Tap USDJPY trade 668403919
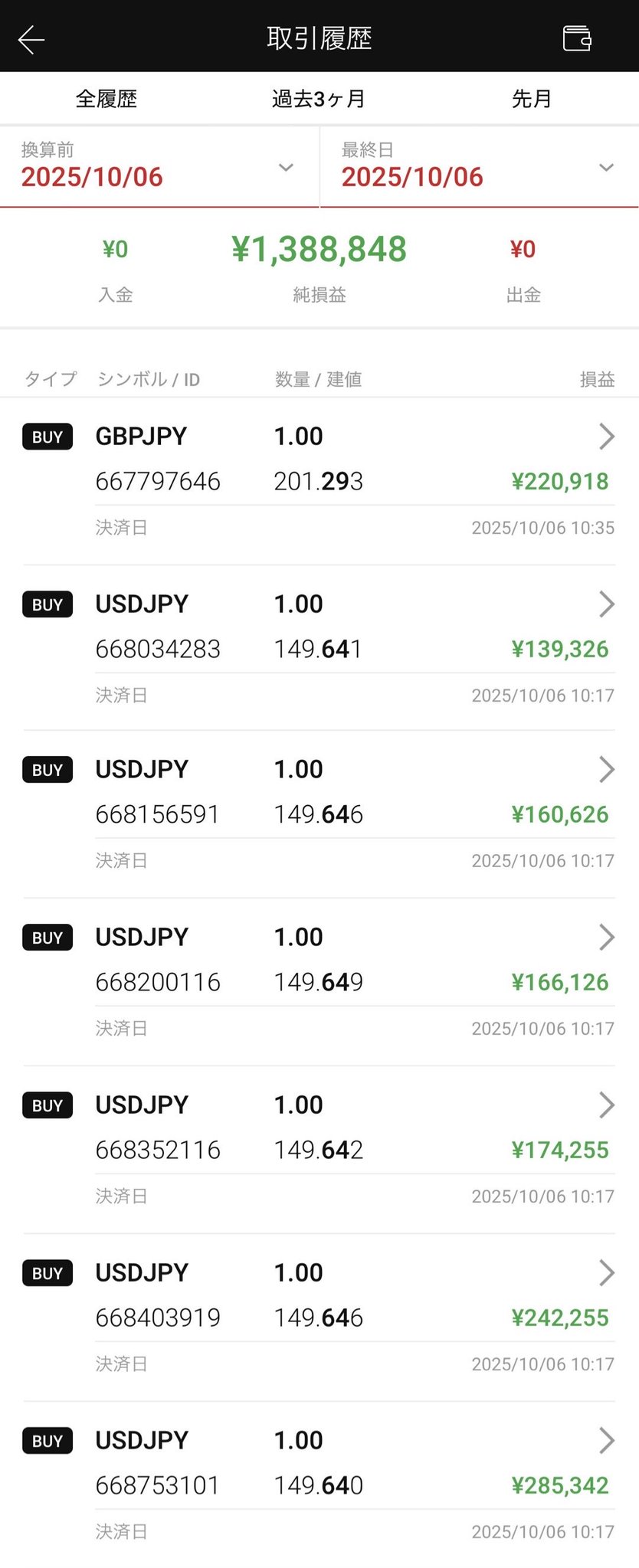The image size is (639, 1568). tap(606, 1273)
